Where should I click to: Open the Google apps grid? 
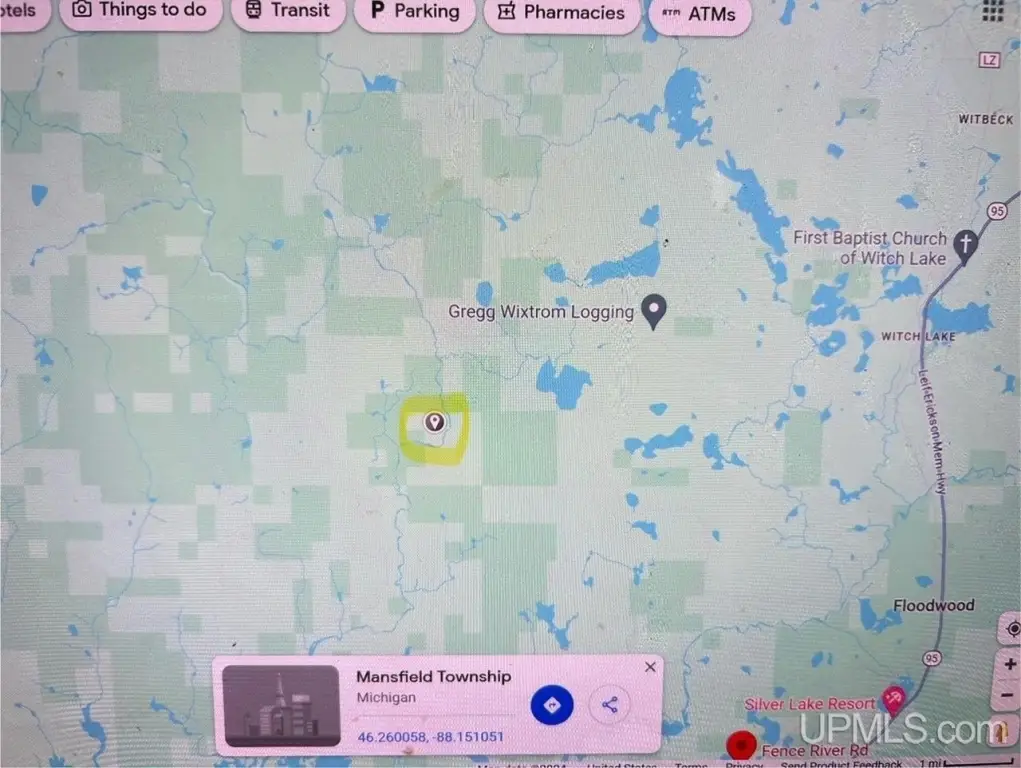coord(992,11)
